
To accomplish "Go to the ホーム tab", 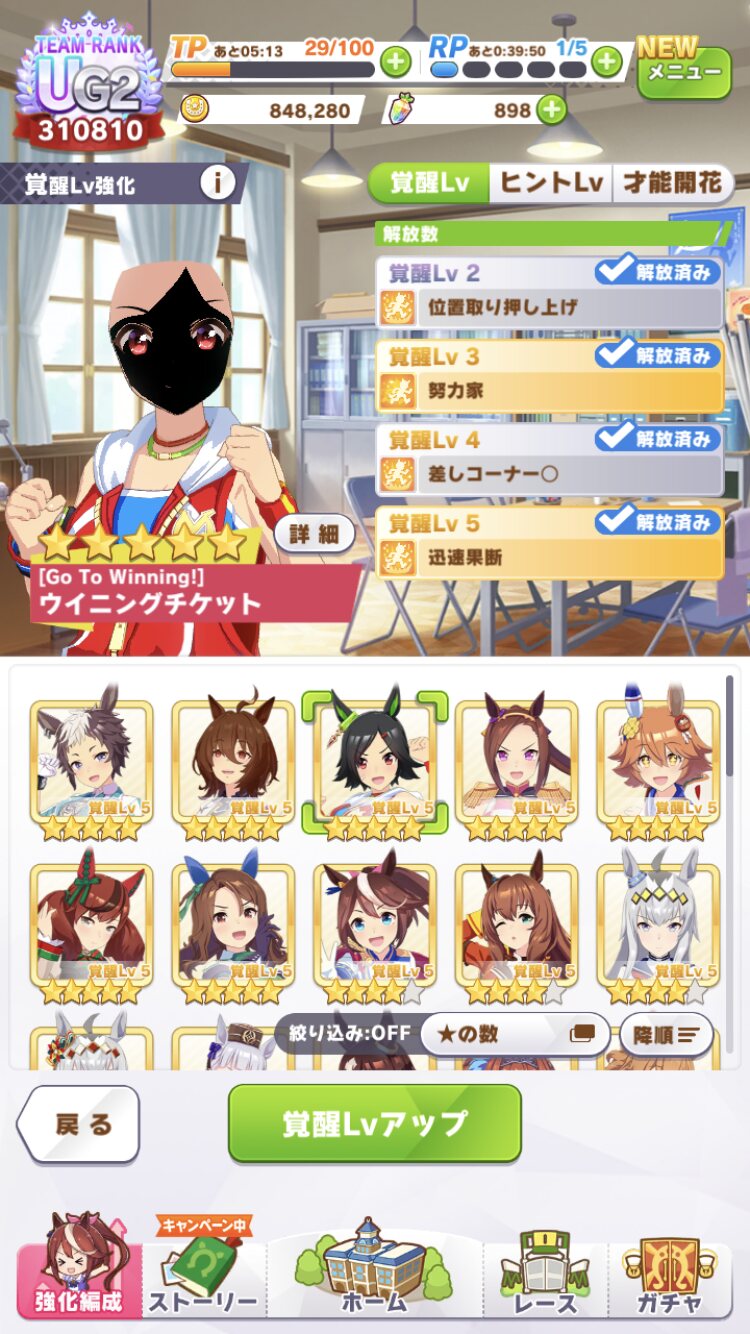I will tap(374, 1268).
